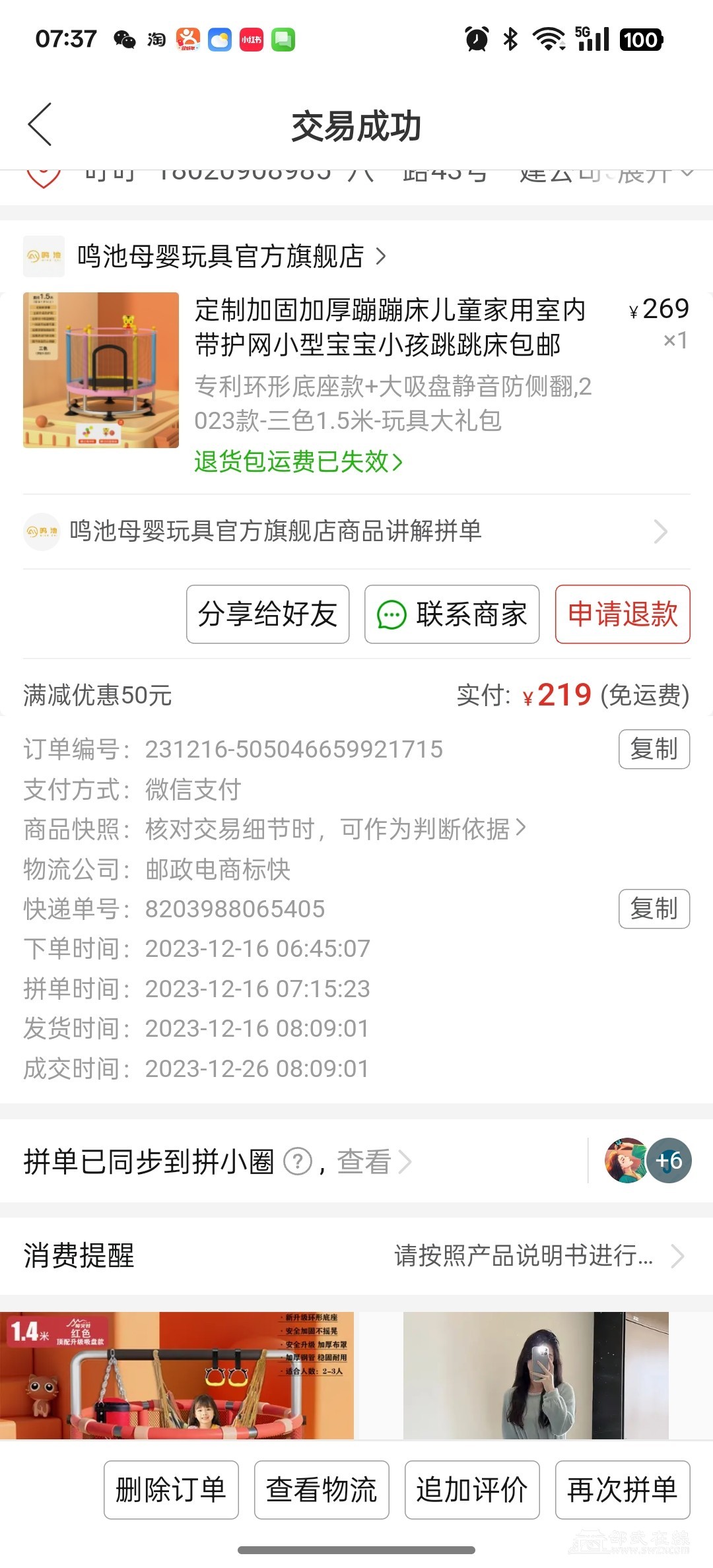713x1568 pixels.
Task: Open 鸣池母婴玩具官方旗舰店 store page
Action: click(x=221, y=256)
